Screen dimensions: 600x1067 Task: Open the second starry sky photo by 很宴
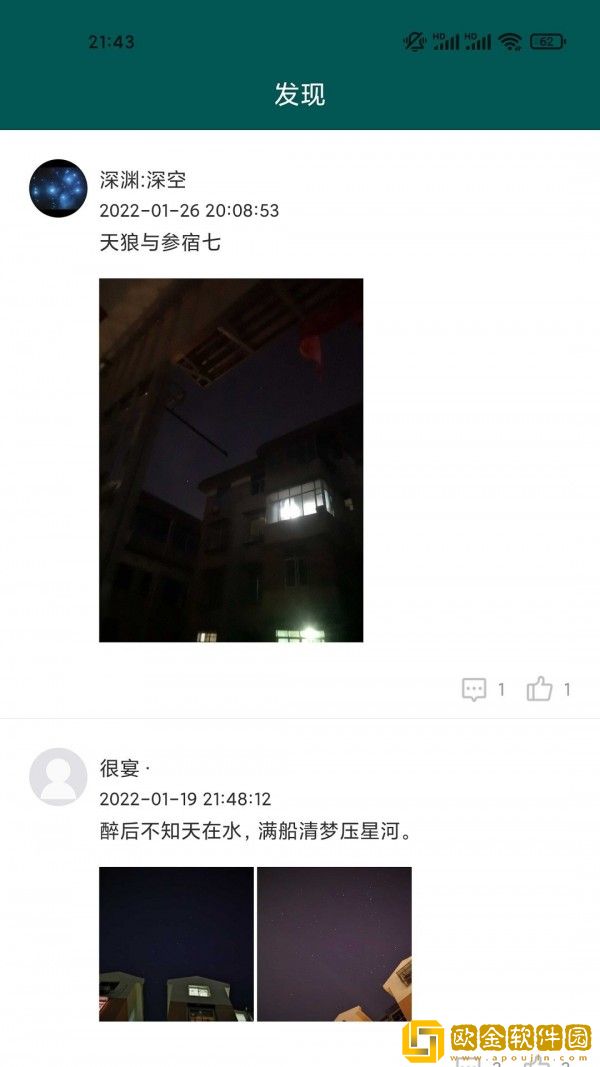[x=334, y=943]
